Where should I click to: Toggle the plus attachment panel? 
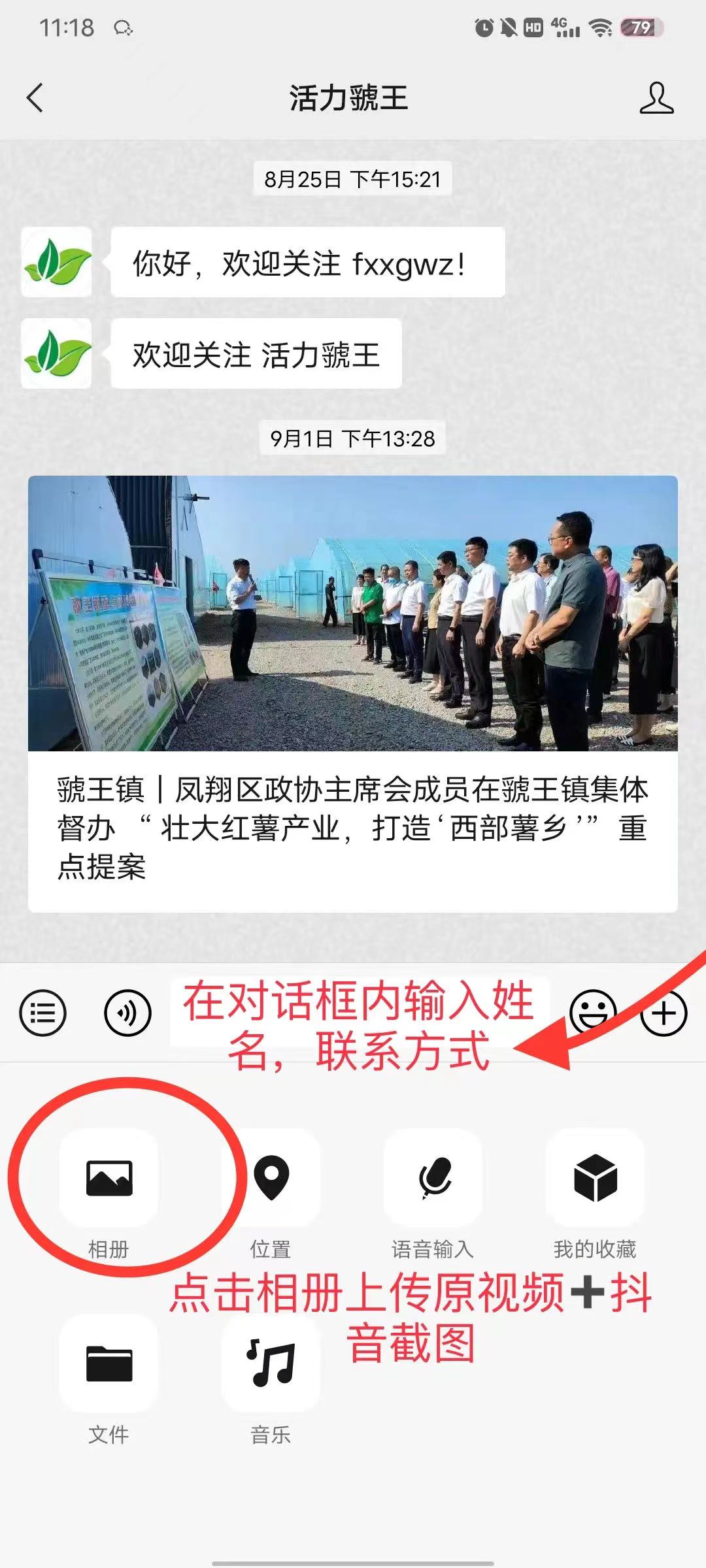(x=664, y=1013)
